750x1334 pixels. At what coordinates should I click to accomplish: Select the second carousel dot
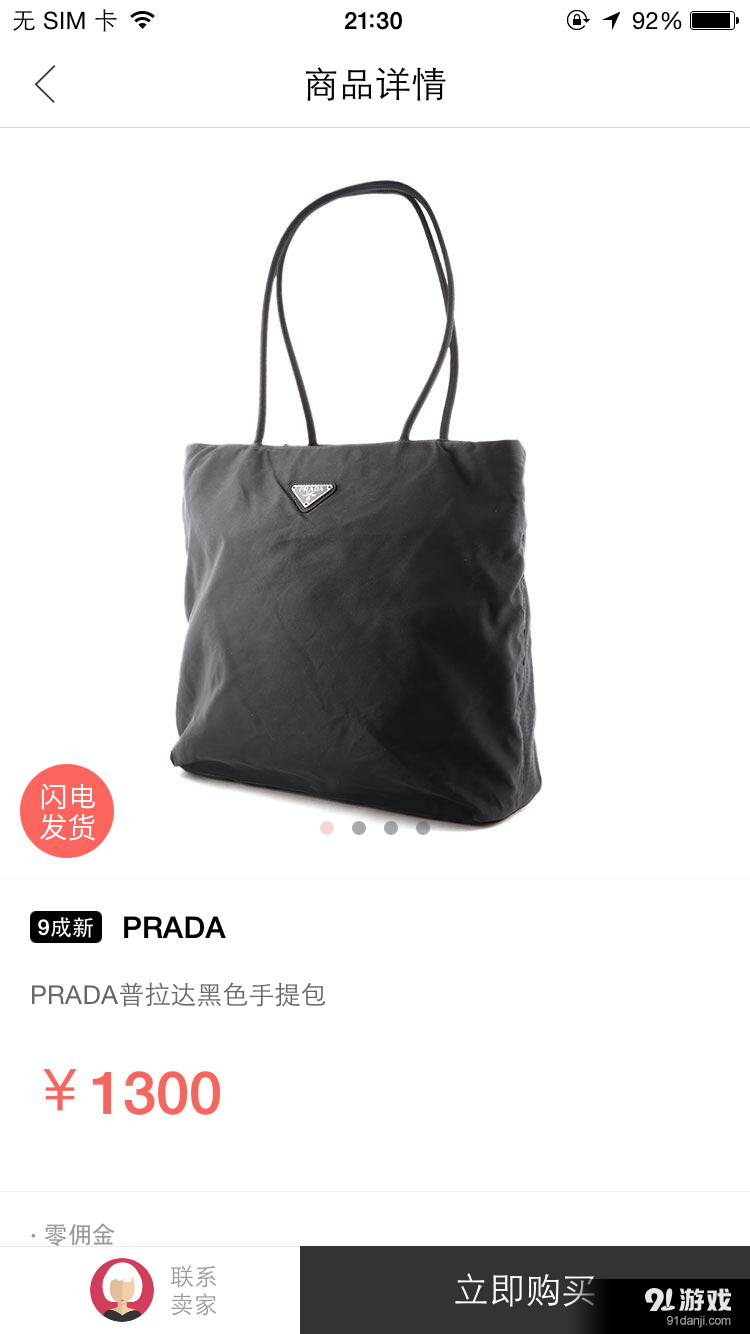(358, 828)
